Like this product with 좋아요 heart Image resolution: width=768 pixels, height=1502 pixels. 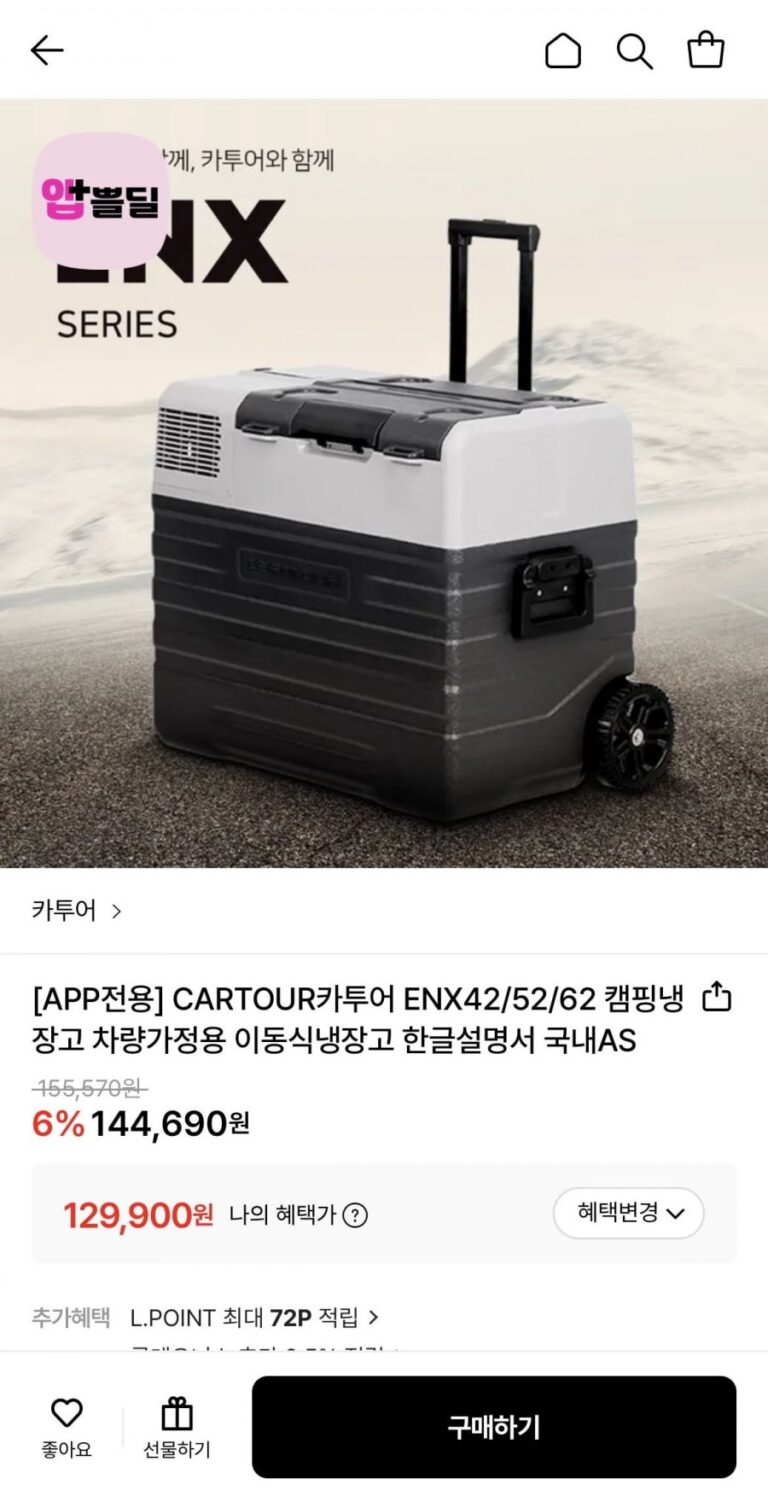pyautogui.click(x=66, y=1427)
